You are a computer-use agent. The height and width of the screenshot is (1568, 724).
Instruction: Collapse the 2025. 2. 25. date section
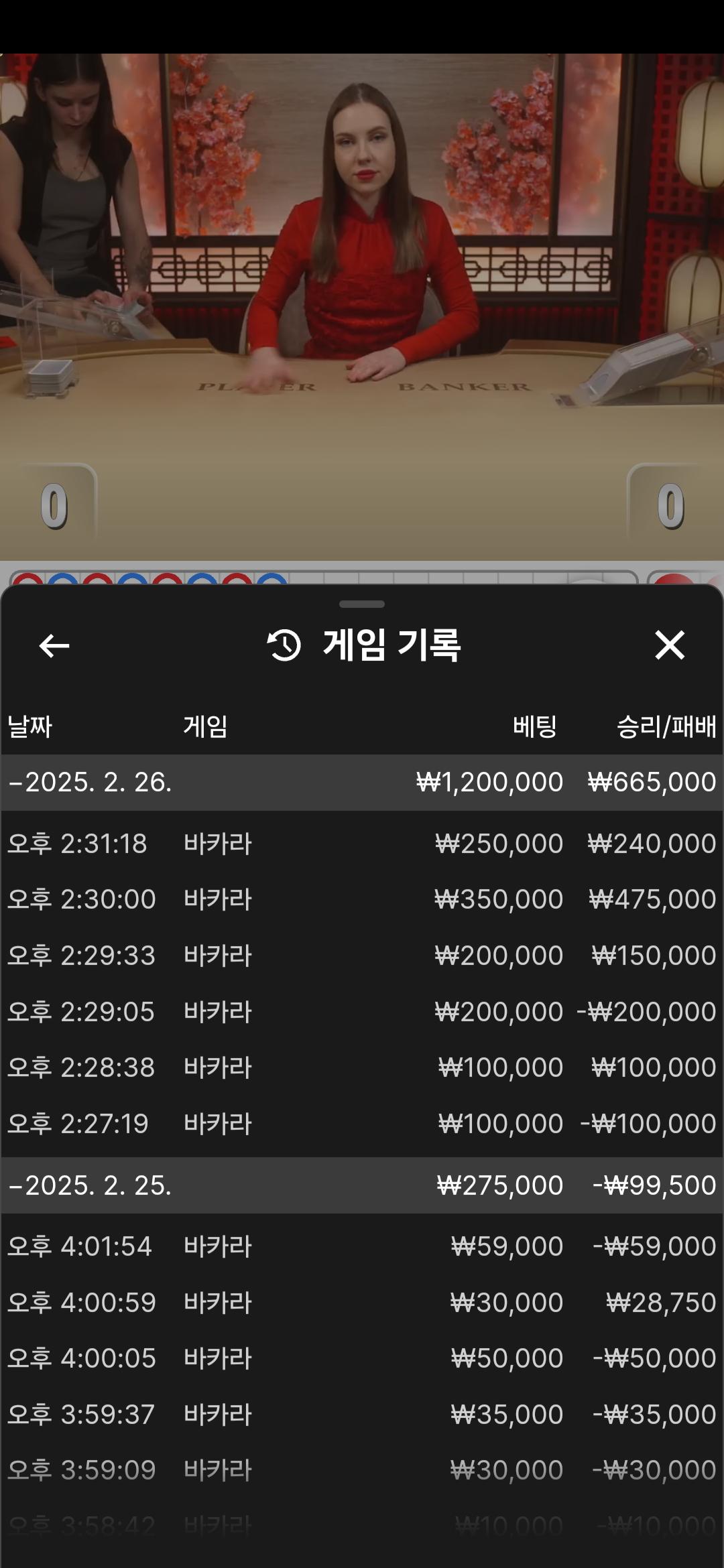point(90,1185)
